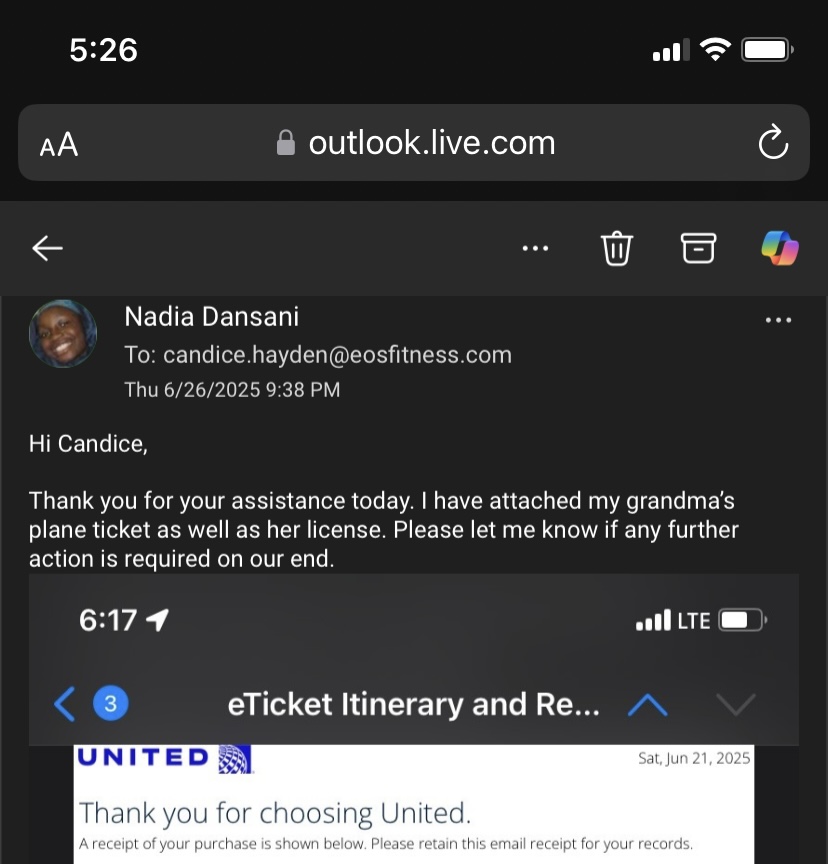Image resolution: width=828 pixels, height=864 pixels.
Task: Open Nadia Dansani's profile picture
Action: pyautogui.click(x=64, y=333)
